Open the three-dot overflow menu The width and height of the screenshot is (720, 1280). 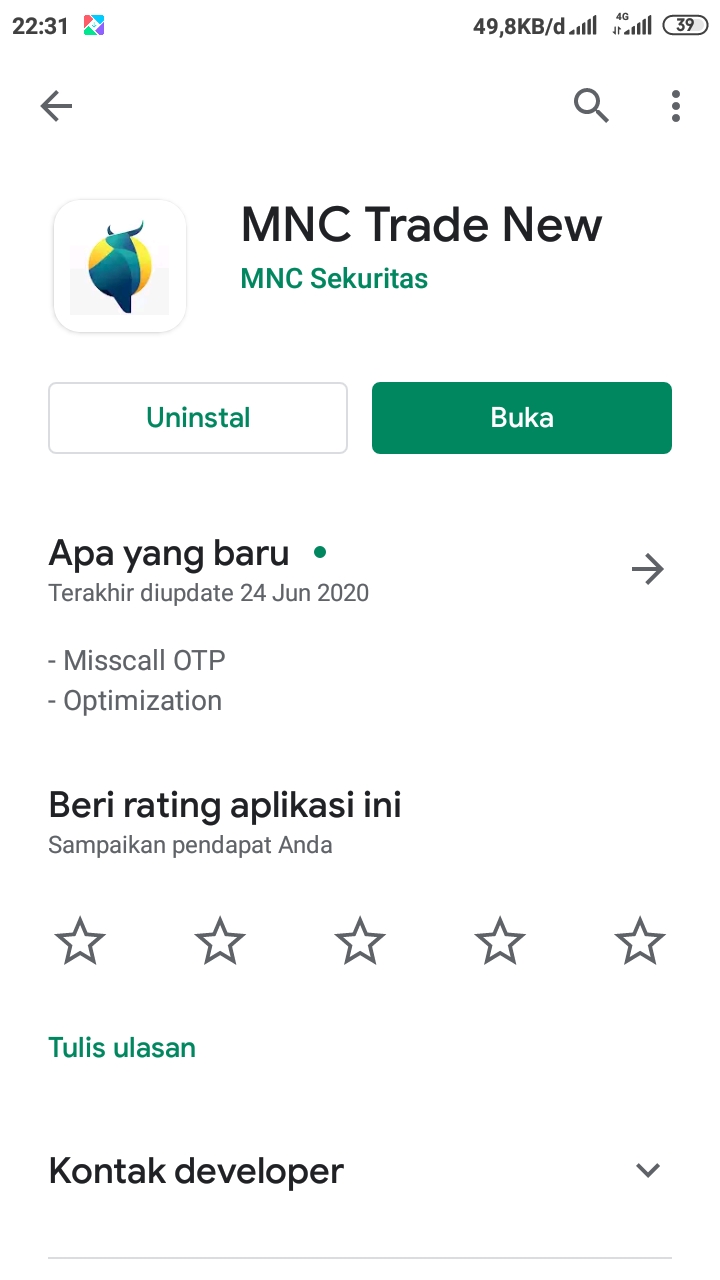coord(675,106)
